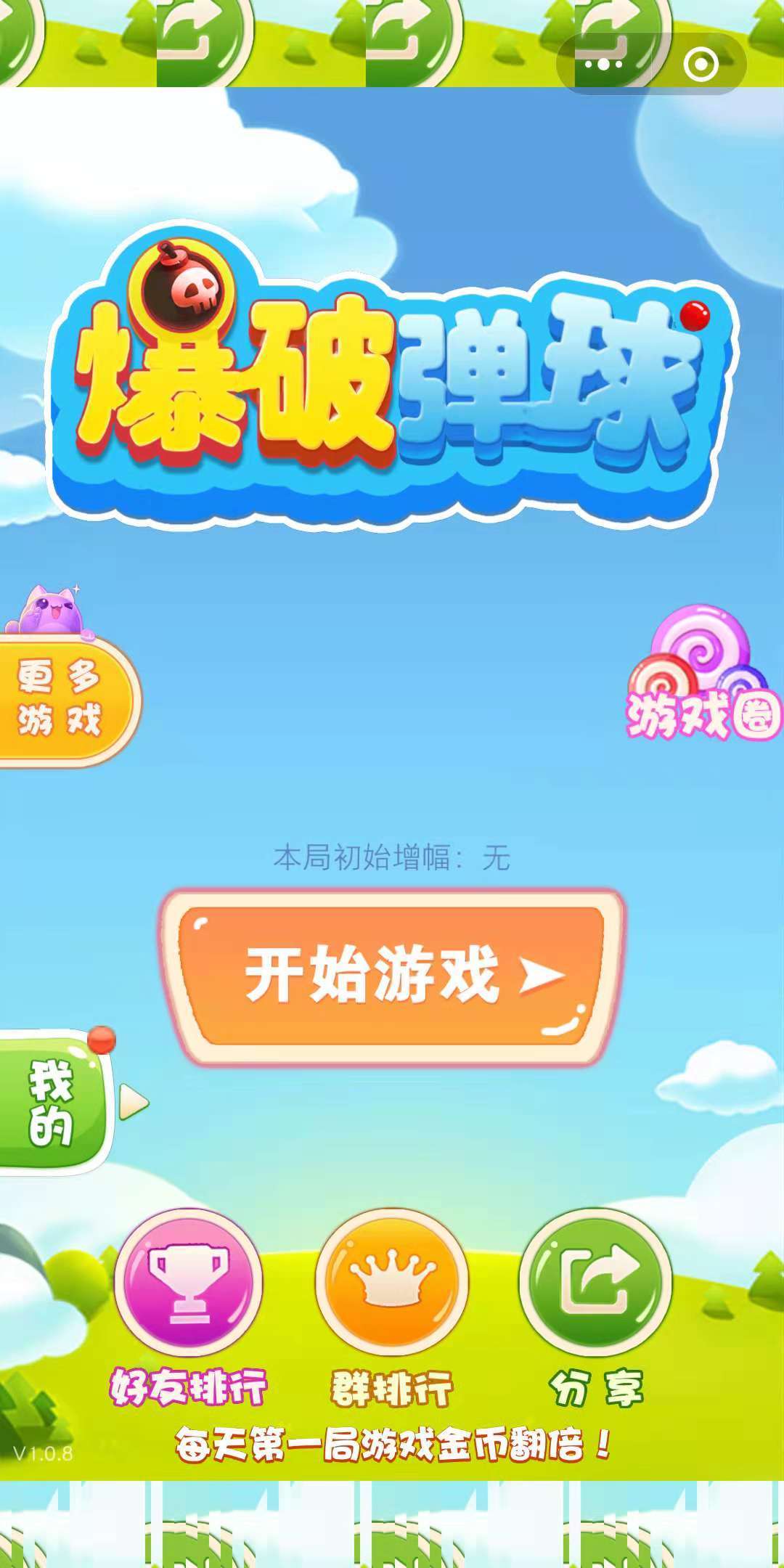The image size is (784, 1568).
Task: Start the game with 开始游戏 button
Action: 392,976
